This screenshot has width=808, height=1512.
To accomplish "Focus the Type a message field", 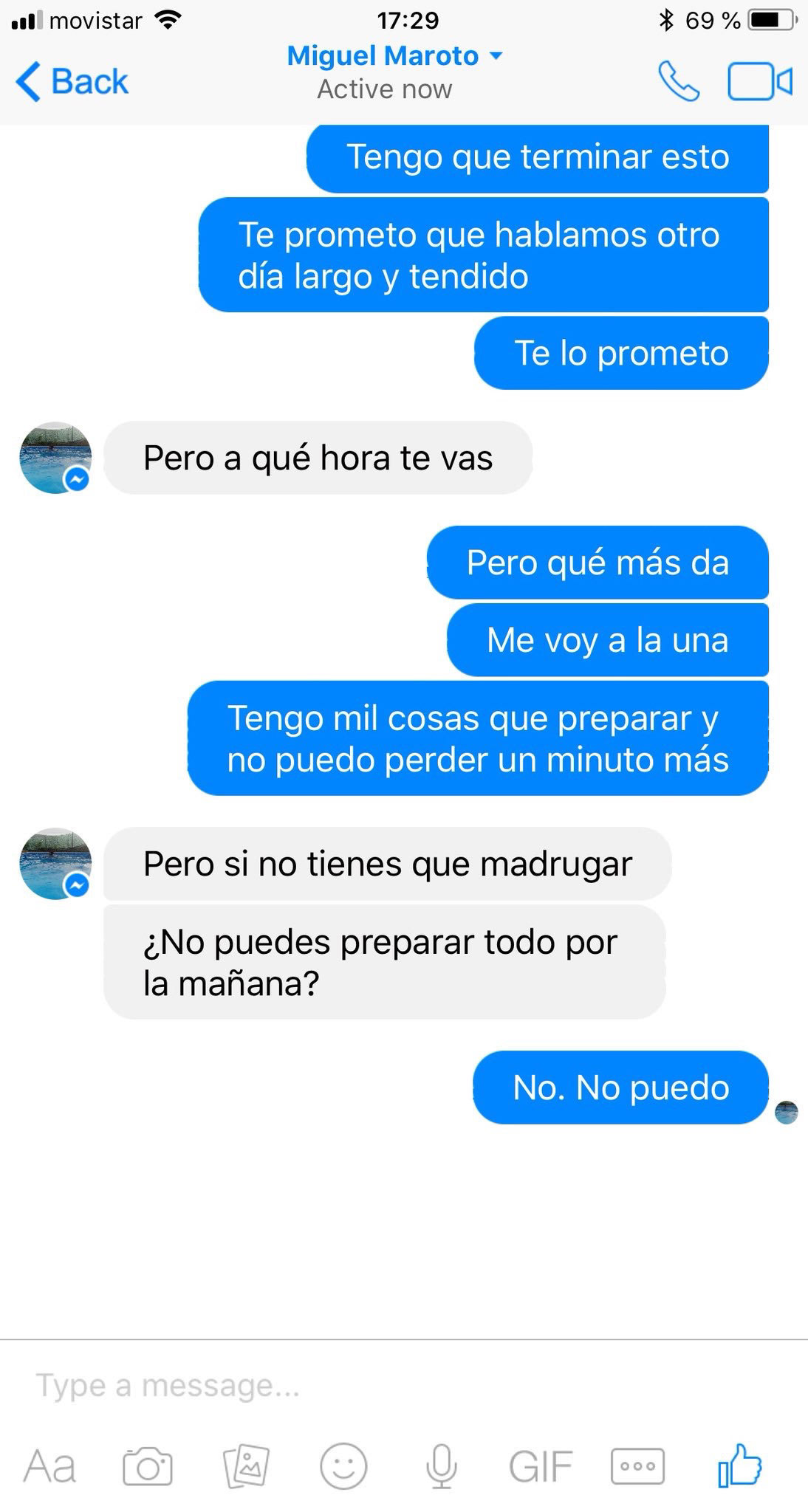I will 369,1386.
